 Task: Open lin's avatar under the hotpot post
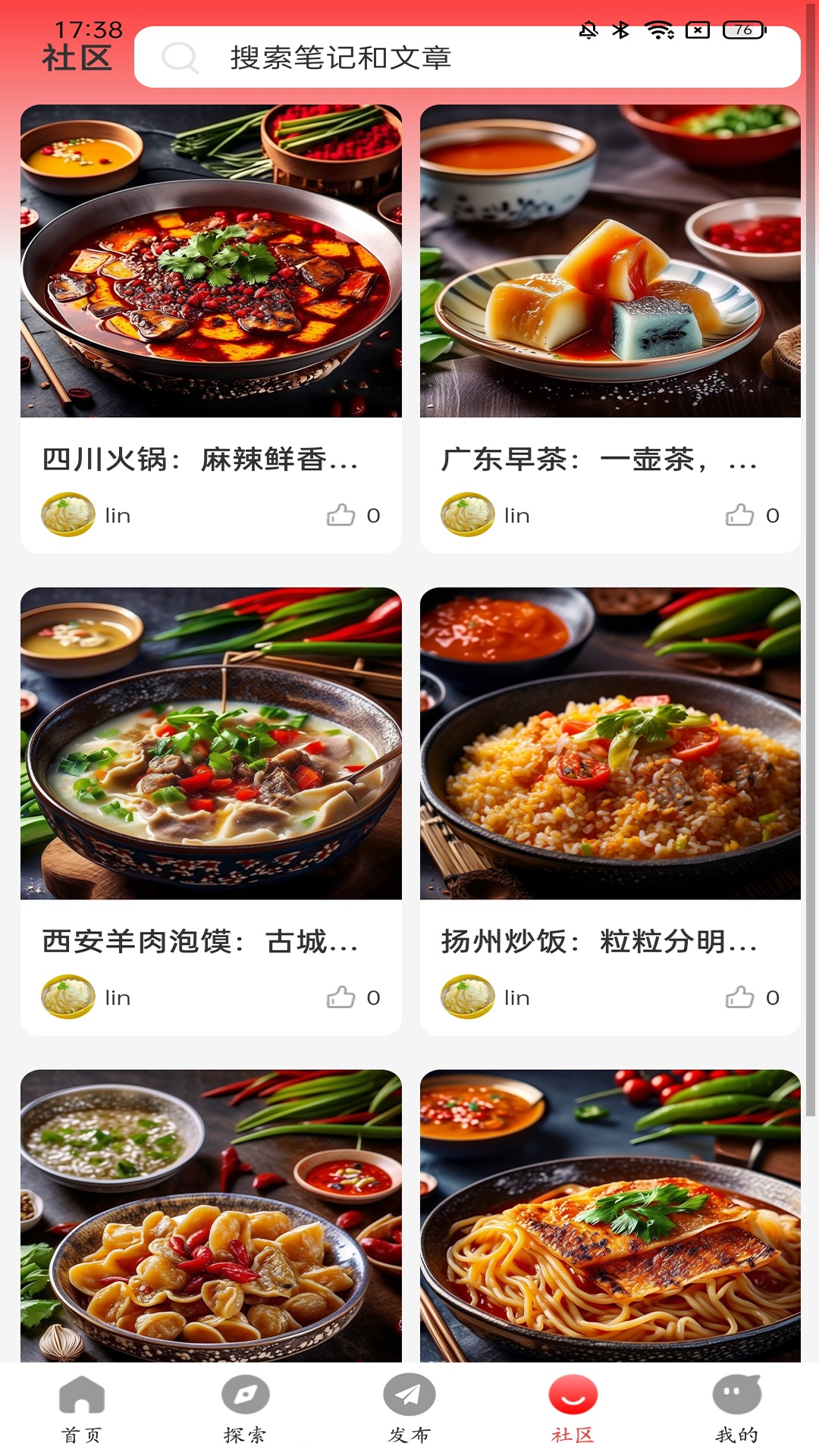click(x=67, y=514)
